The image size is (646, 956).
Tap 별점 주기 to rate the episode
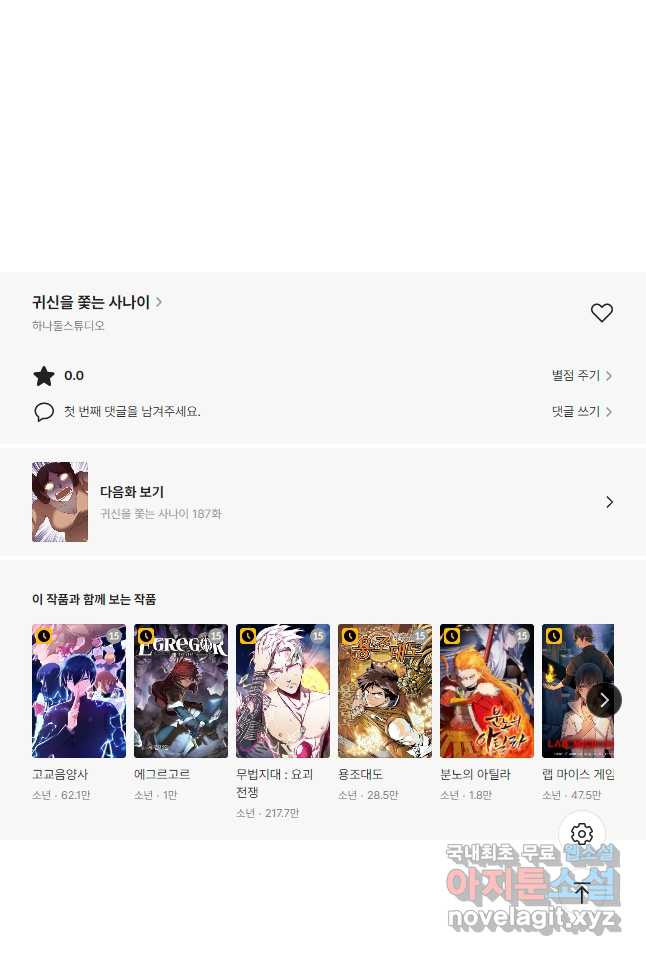581,376
